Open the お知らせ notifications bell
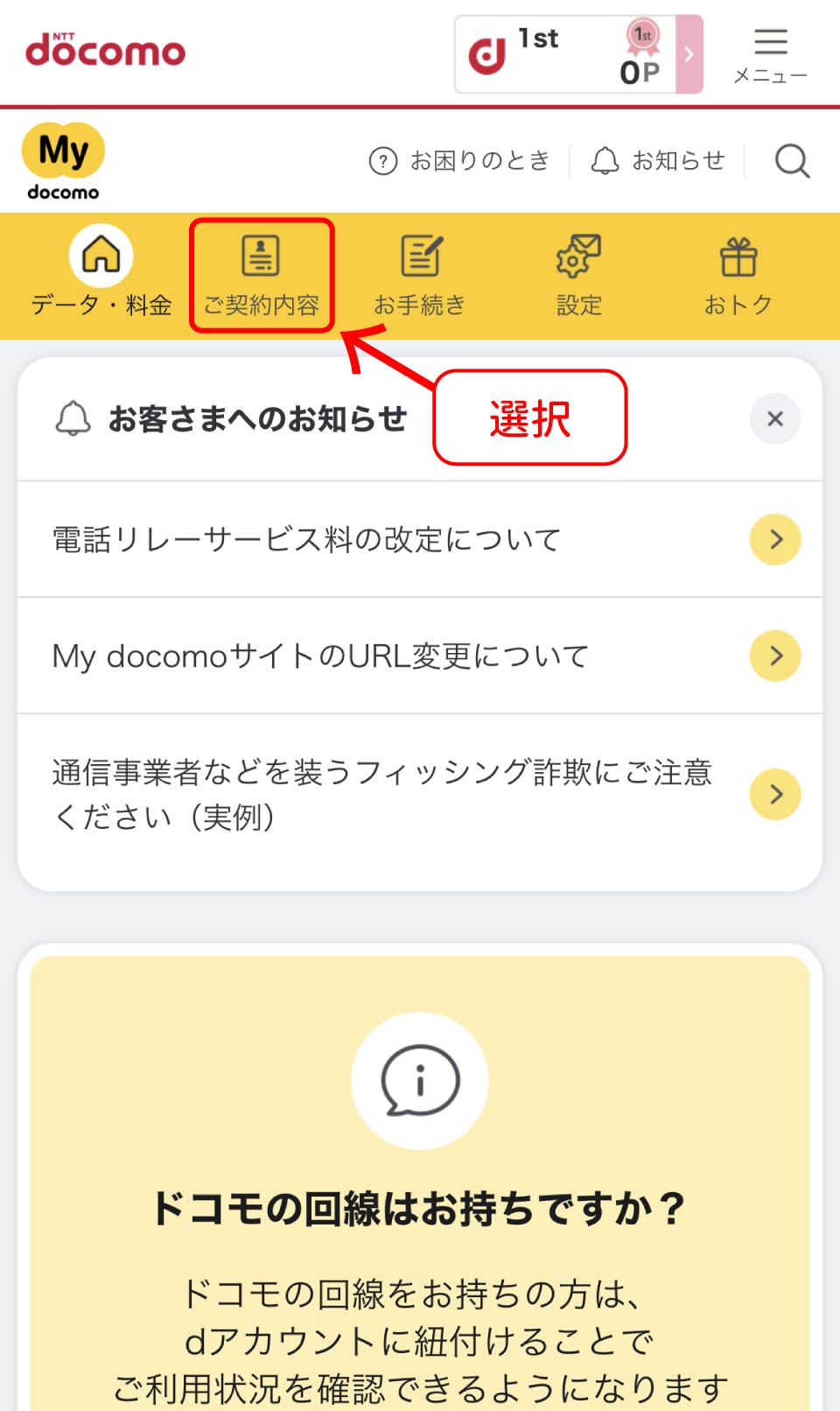This screenshot has width=840, height=1411. tap(658, 161)
